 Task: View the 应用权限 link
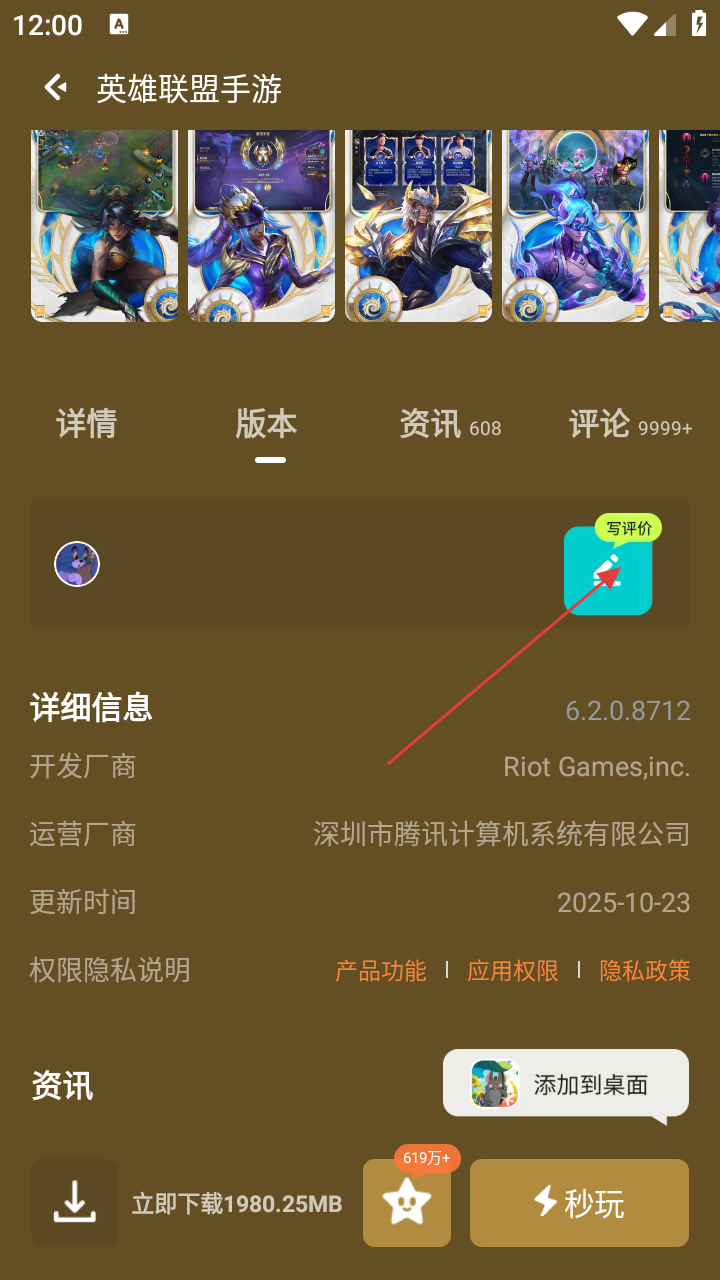(513, 970)
